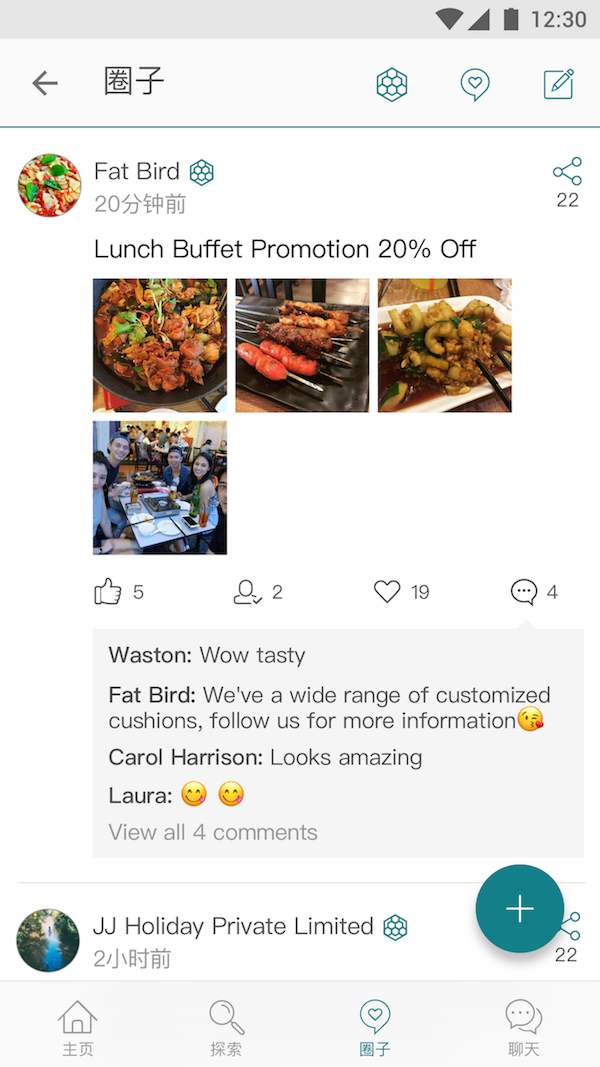Open the noodle dish photo

(x=444, y=345)
